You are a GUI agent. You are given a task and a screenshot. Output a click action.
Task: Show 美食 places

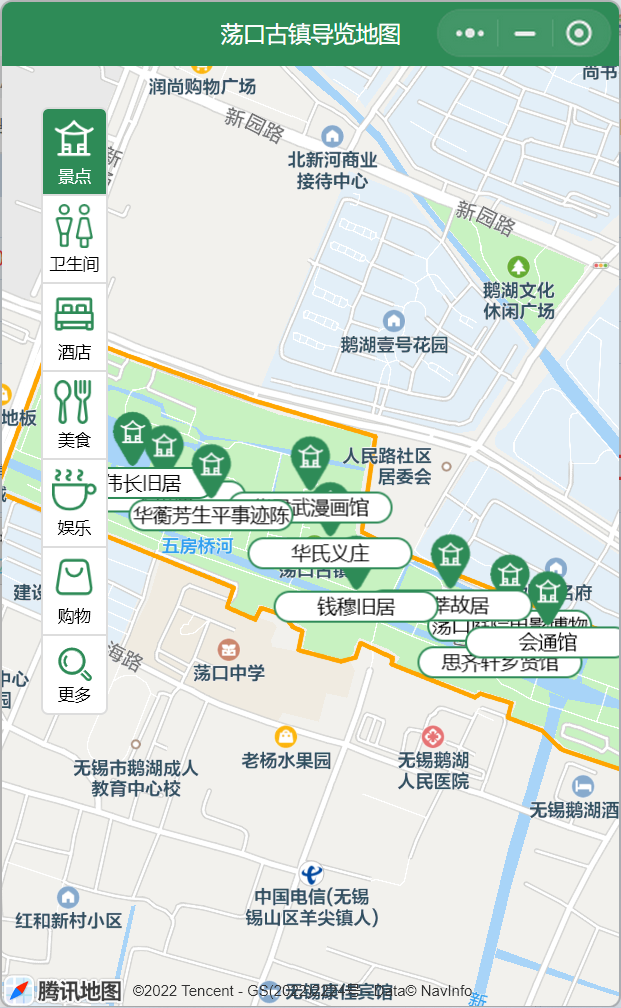(75, 415)
